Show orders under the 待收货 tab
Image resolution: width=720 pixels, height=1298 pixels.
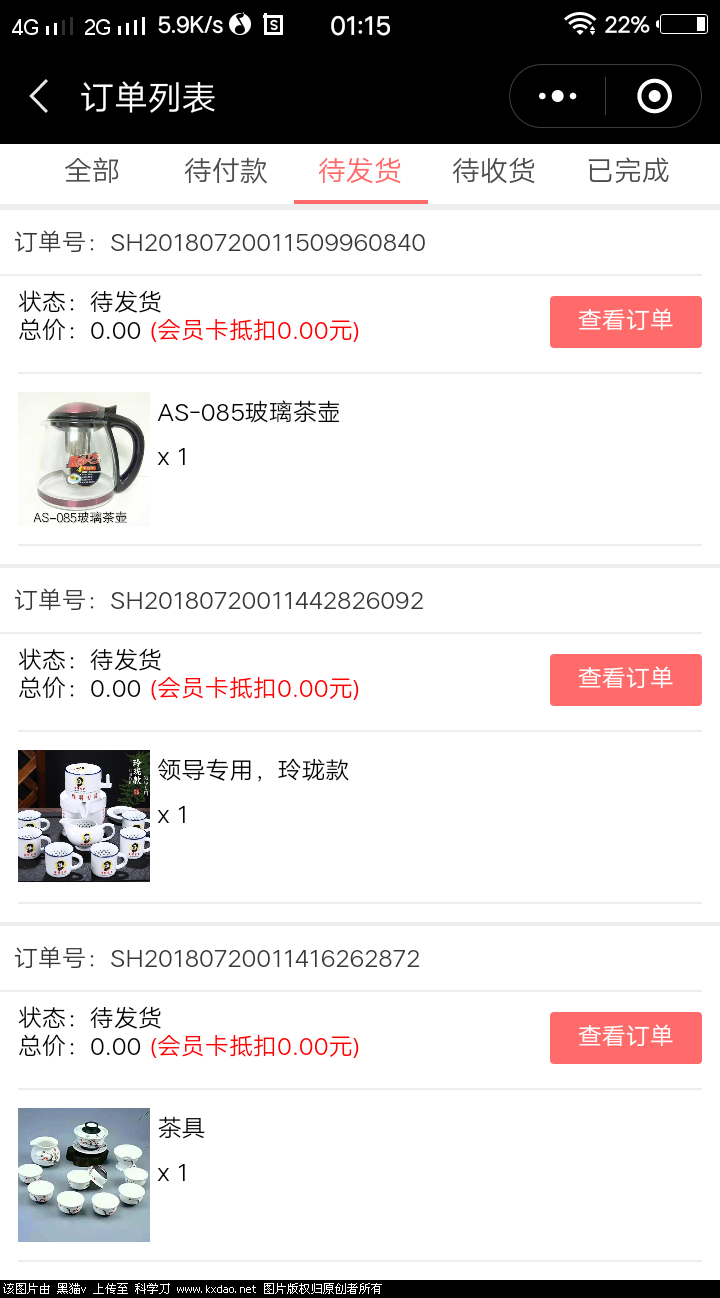coord(494,171)
